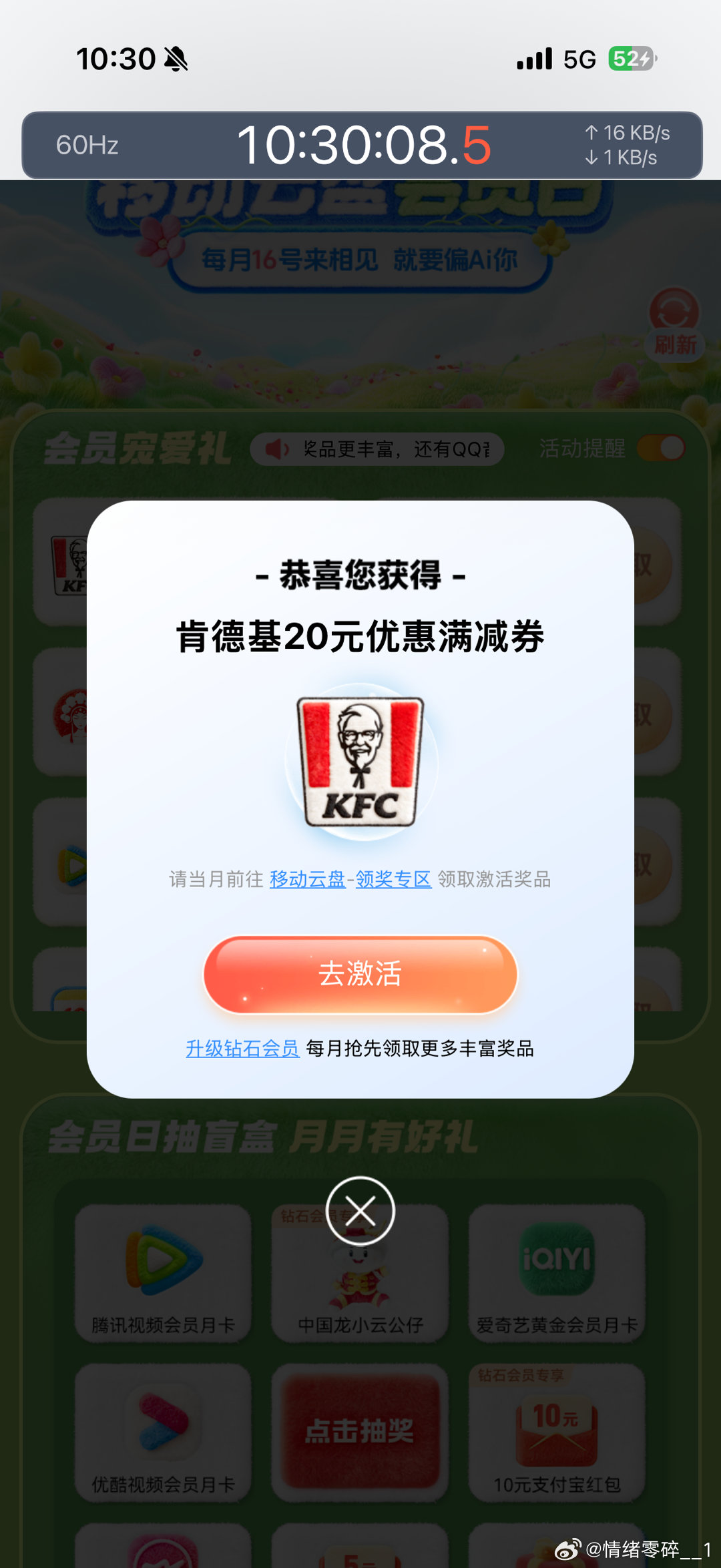
Task: Tap the 去激活 button
Action: click(360, 974)
